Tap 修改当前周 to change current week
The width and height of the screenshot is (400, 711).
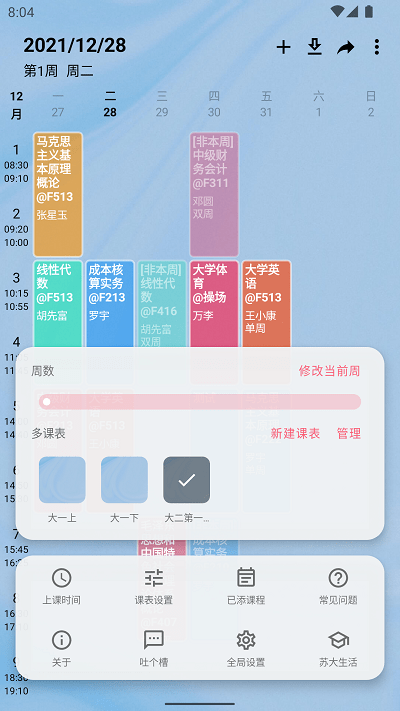[329, 371]
